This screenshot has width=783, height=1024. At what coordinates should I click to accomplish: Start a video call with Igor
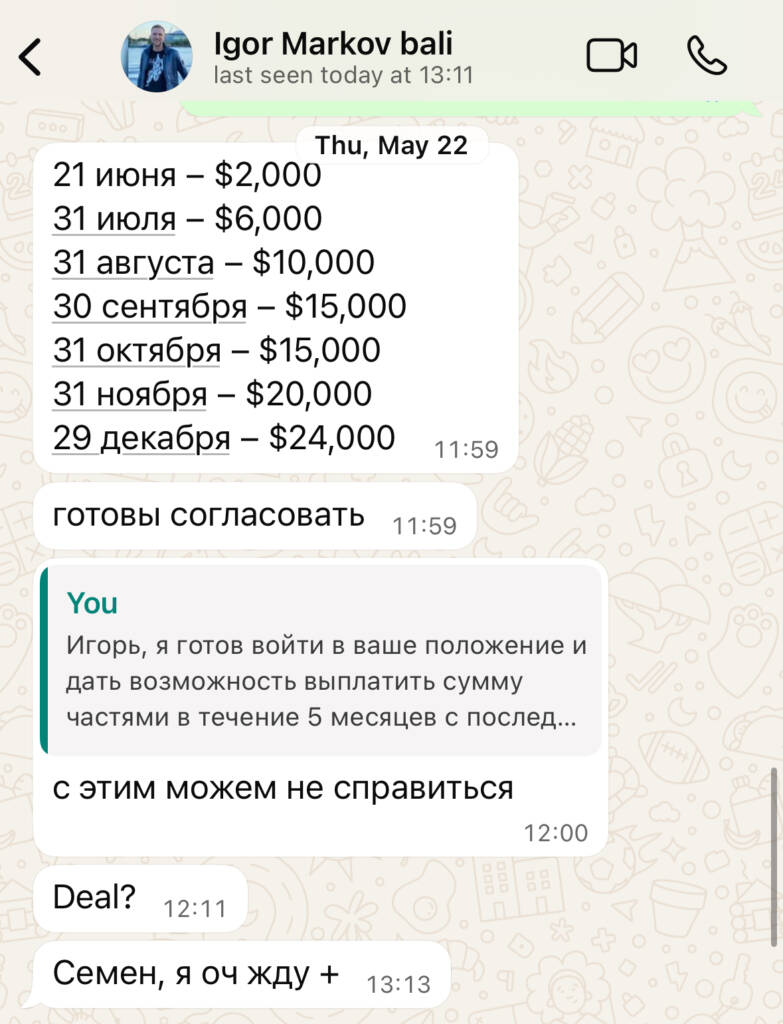coord(611,56)
